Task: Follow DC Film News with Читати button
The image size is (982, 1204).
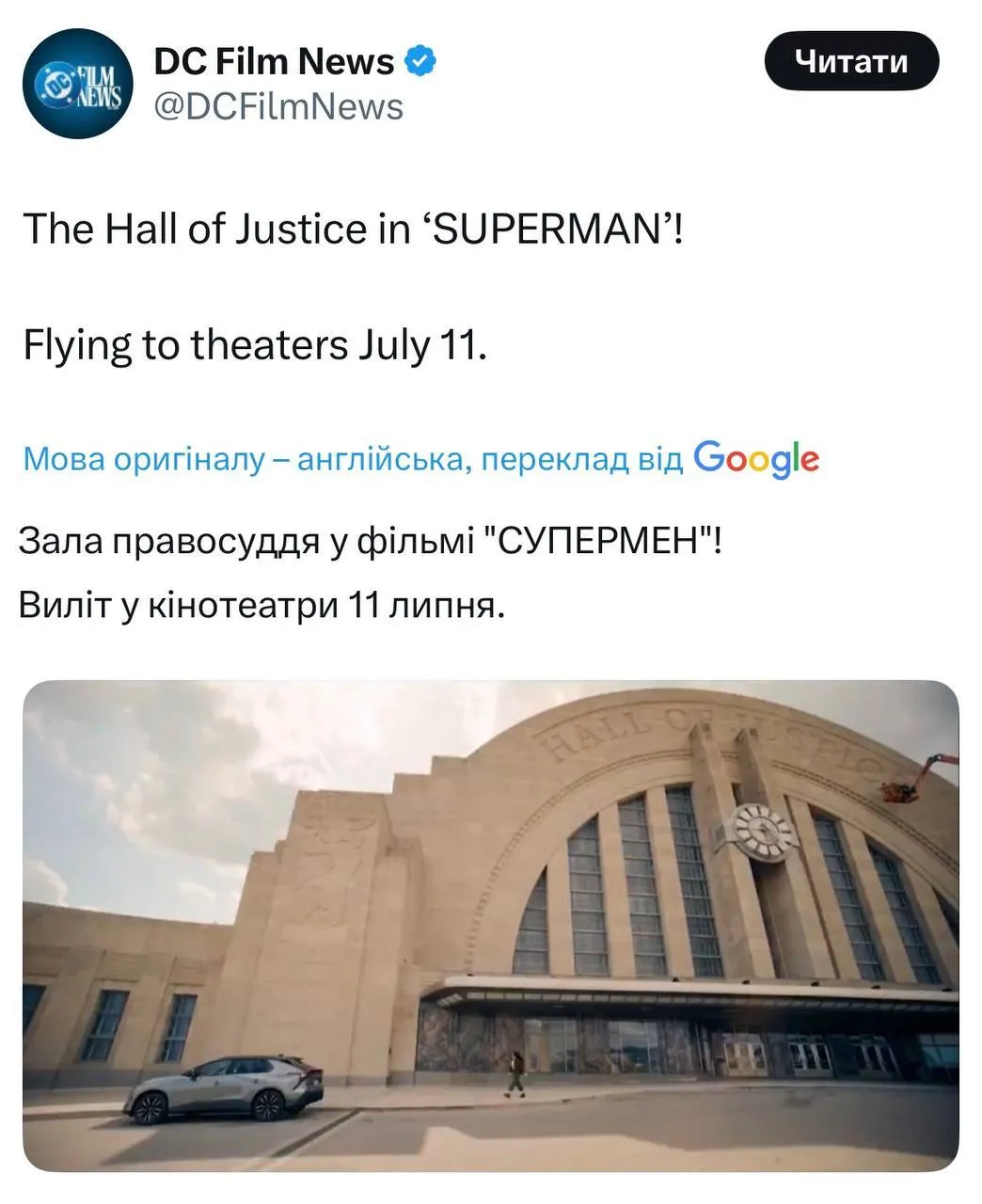Action: (x=851, y=61)
